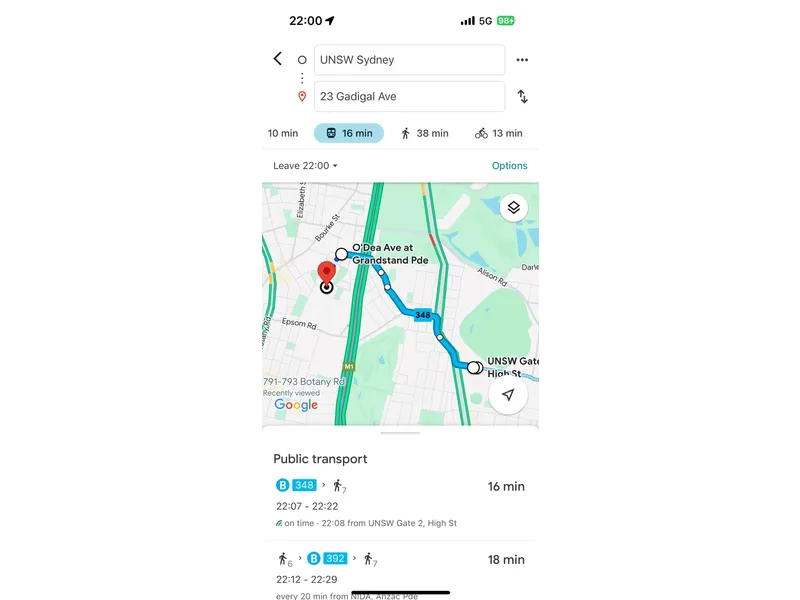The height and width of the screenshot is (600, 800).
Task: Go back using the back arrow
Action: click(278, 59)
